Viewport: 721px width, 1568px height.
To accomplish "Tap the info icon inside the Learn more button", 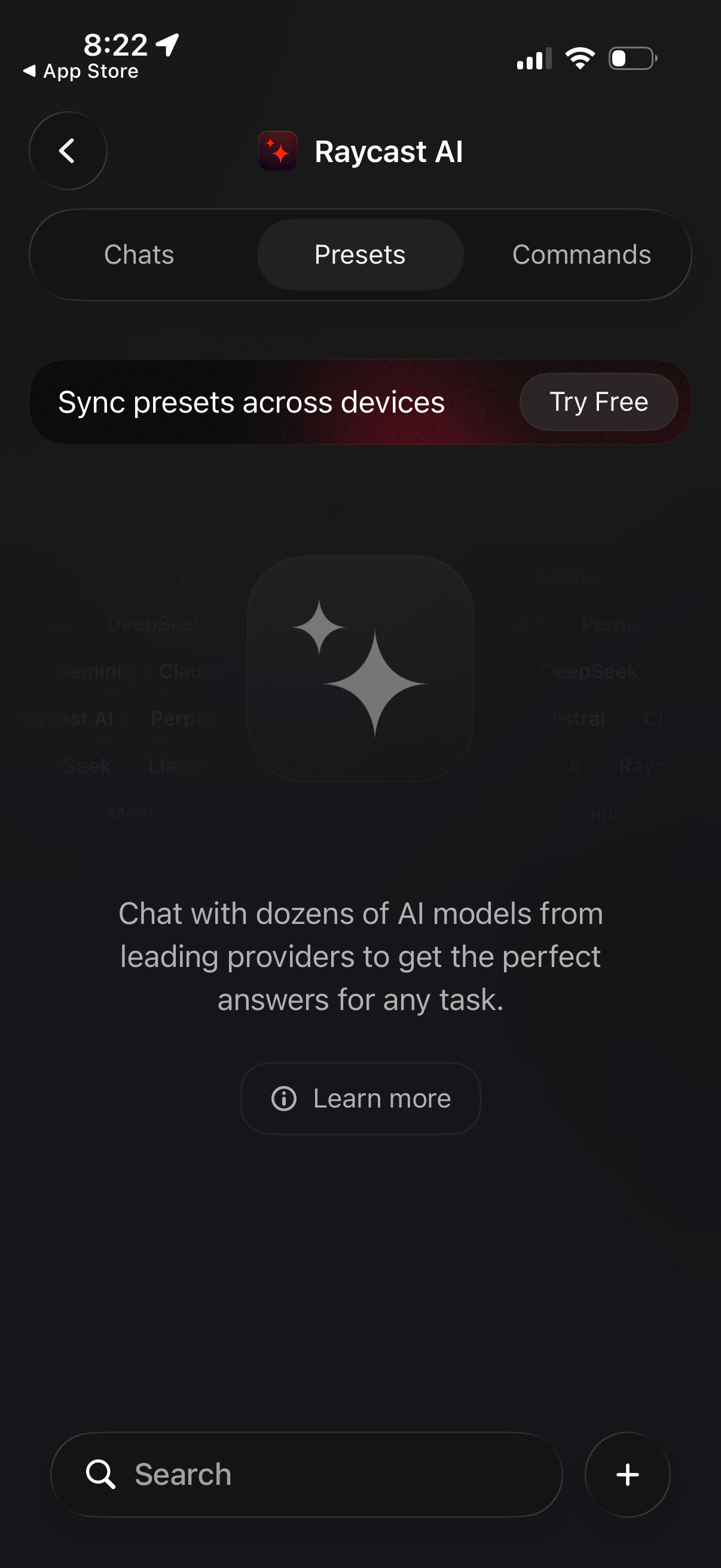I will click(x=284, y=1098).
